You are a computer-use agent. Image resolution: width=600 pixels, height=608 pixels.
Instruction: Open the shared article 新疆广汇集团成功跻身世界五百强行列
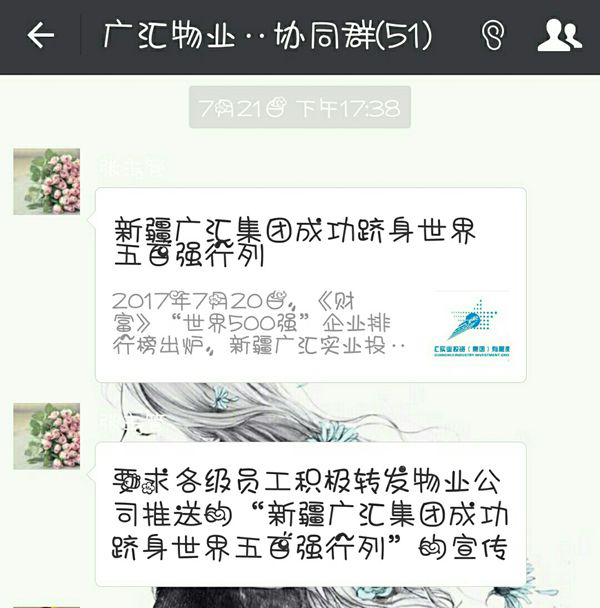310,284
